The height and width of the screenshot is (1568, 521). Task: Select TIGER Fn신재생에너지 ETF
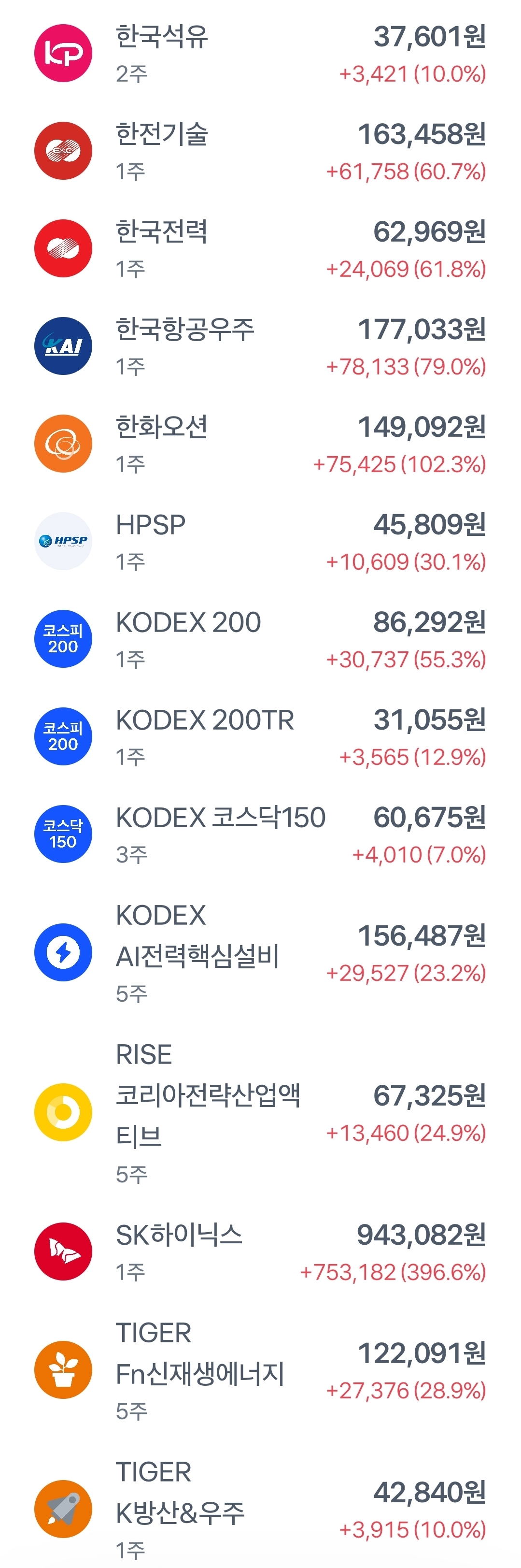pyautogui.click(x=260, y=1370)
